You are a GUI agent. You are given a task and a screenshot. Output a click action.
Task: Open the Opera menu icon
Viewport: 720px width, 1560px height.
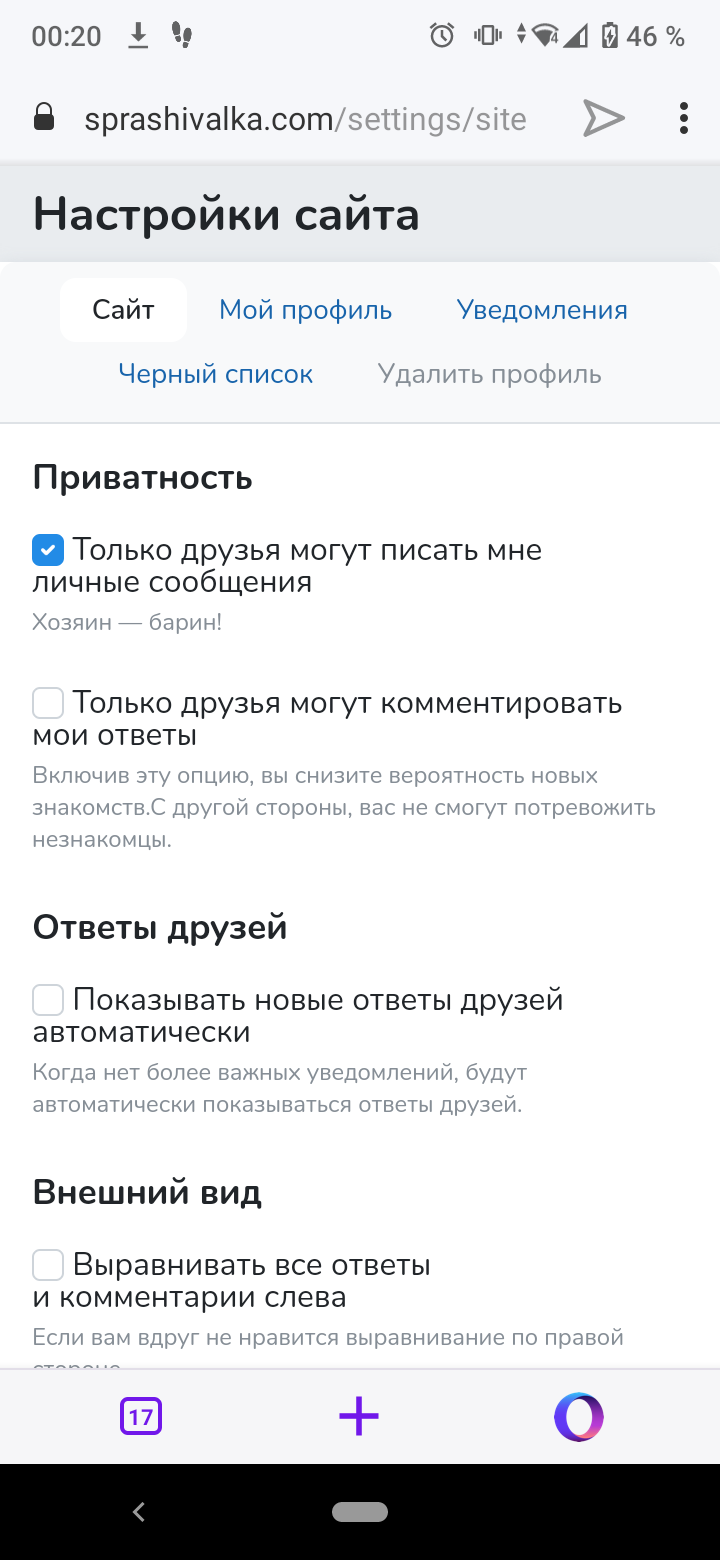579,1416
